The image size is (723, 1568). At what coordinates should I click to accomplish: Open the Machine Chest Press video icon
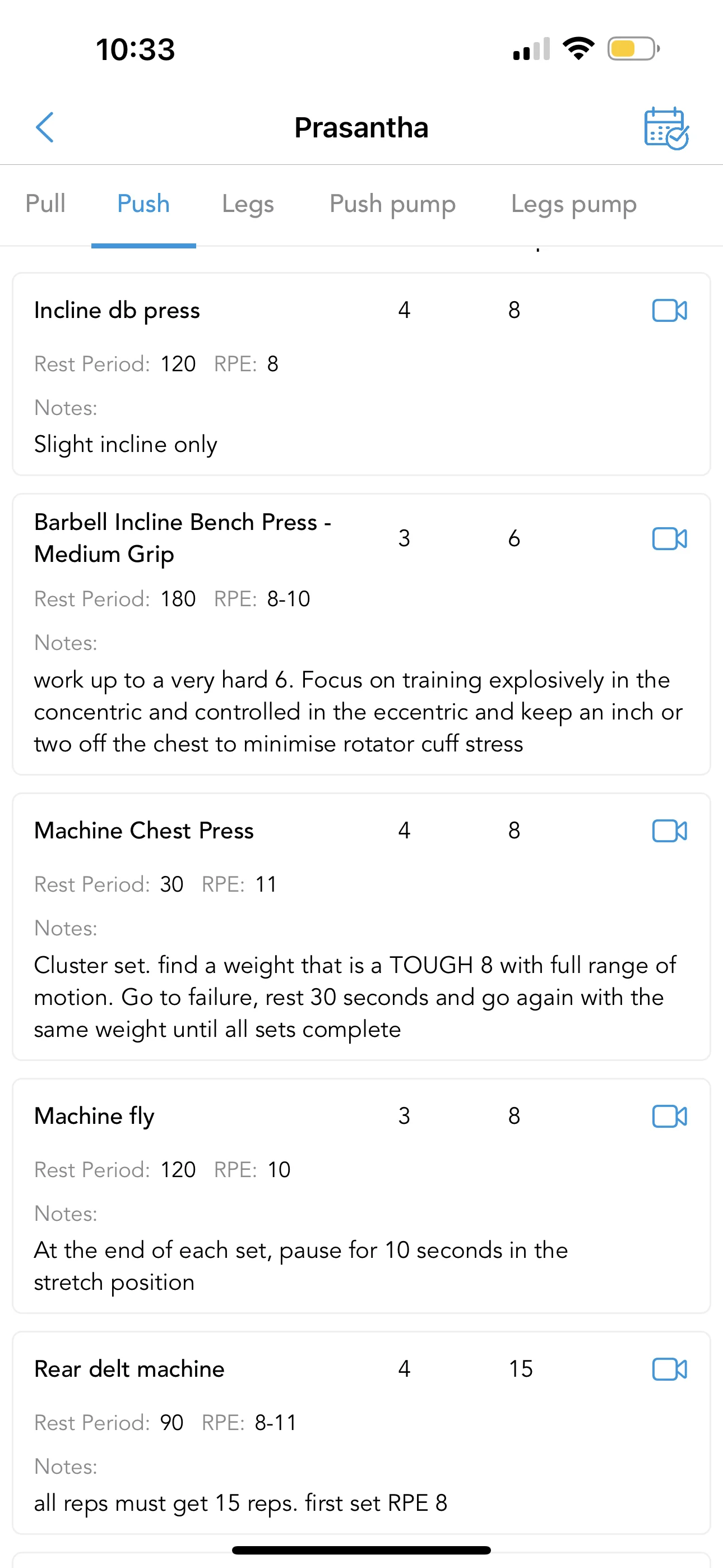coord(669,831)
